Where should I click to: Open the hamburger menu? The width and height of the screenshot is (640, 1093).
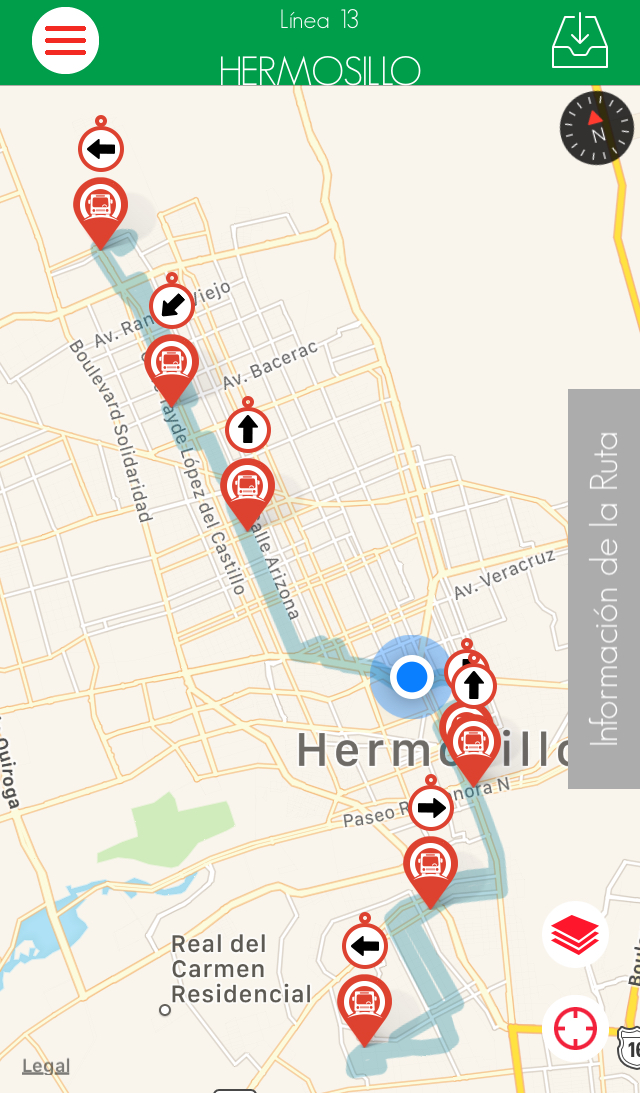pos(65,41)
